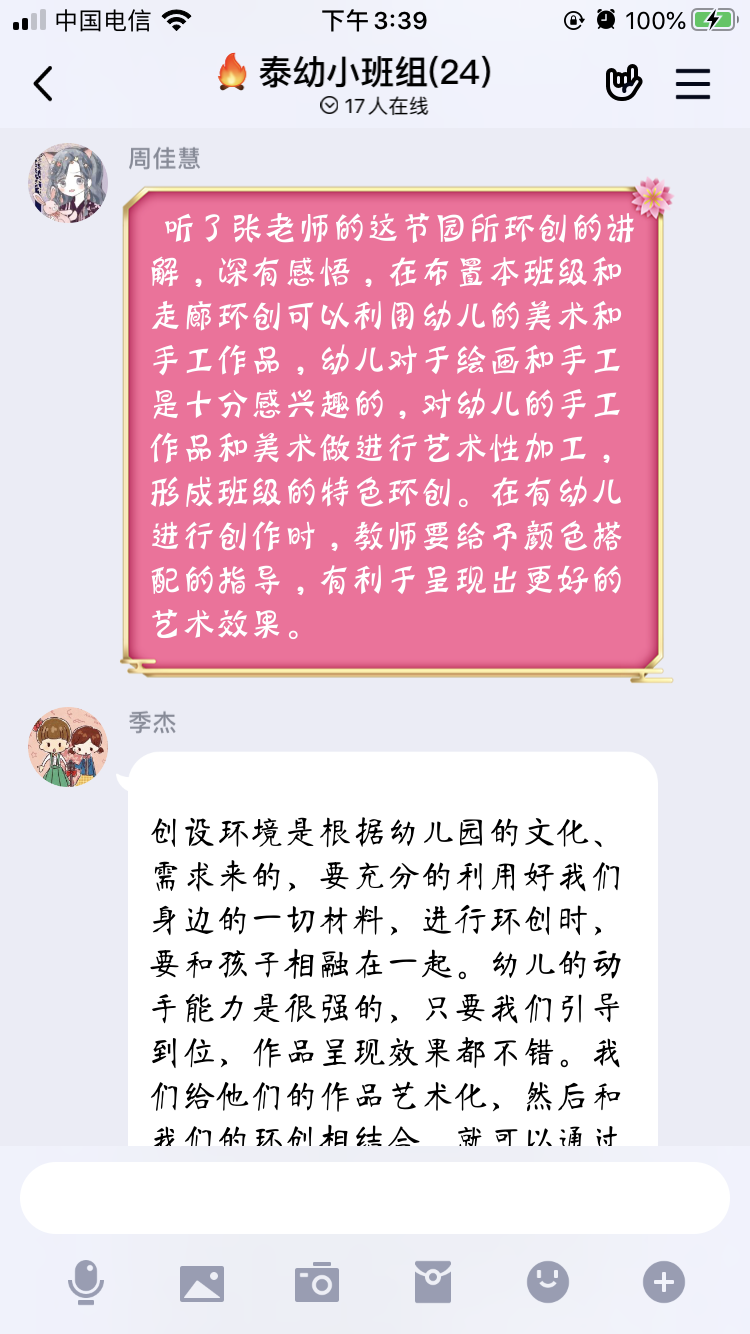
Task: Go back to the chat list
Action: 43,85
